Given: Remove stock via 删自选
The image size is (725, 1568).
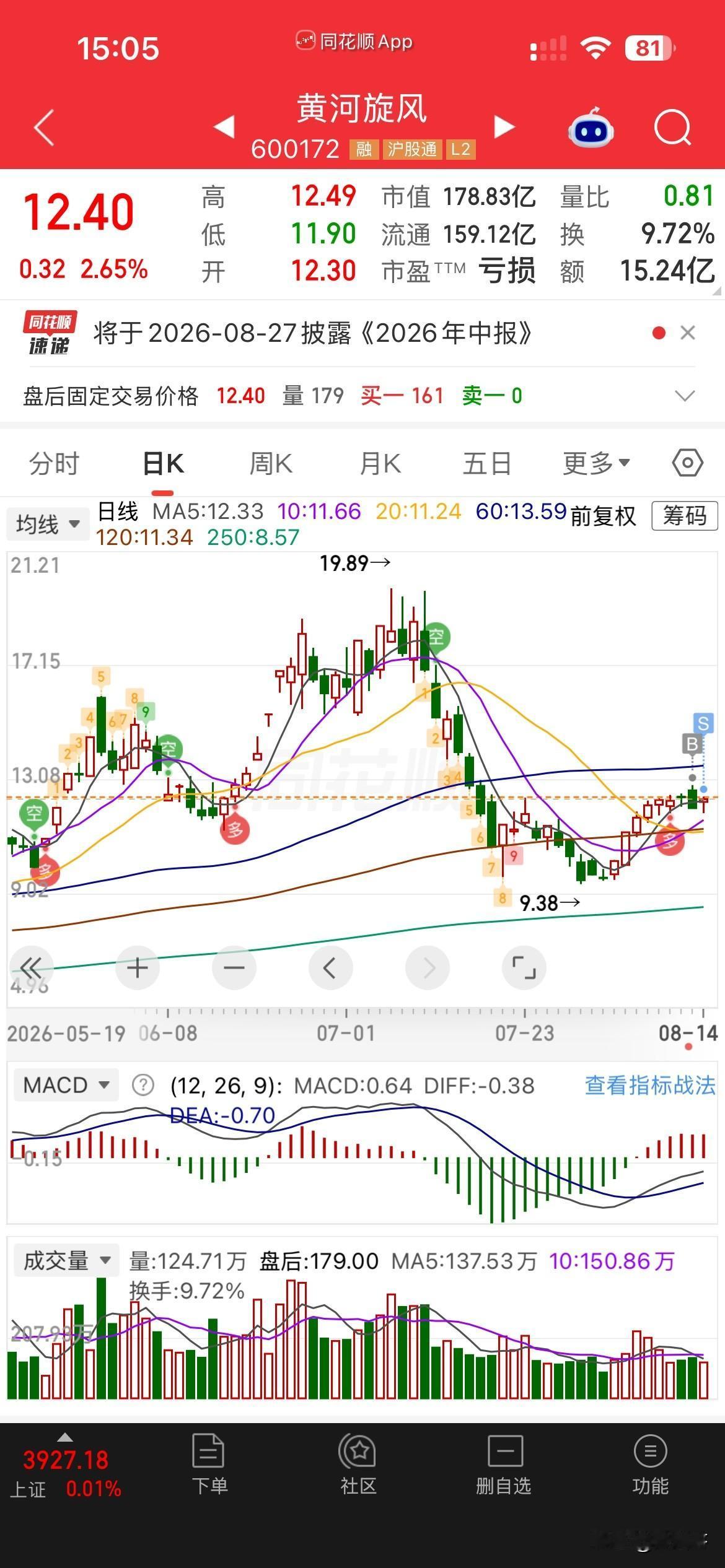Looking at the screenshot, I should point(504,1465).
